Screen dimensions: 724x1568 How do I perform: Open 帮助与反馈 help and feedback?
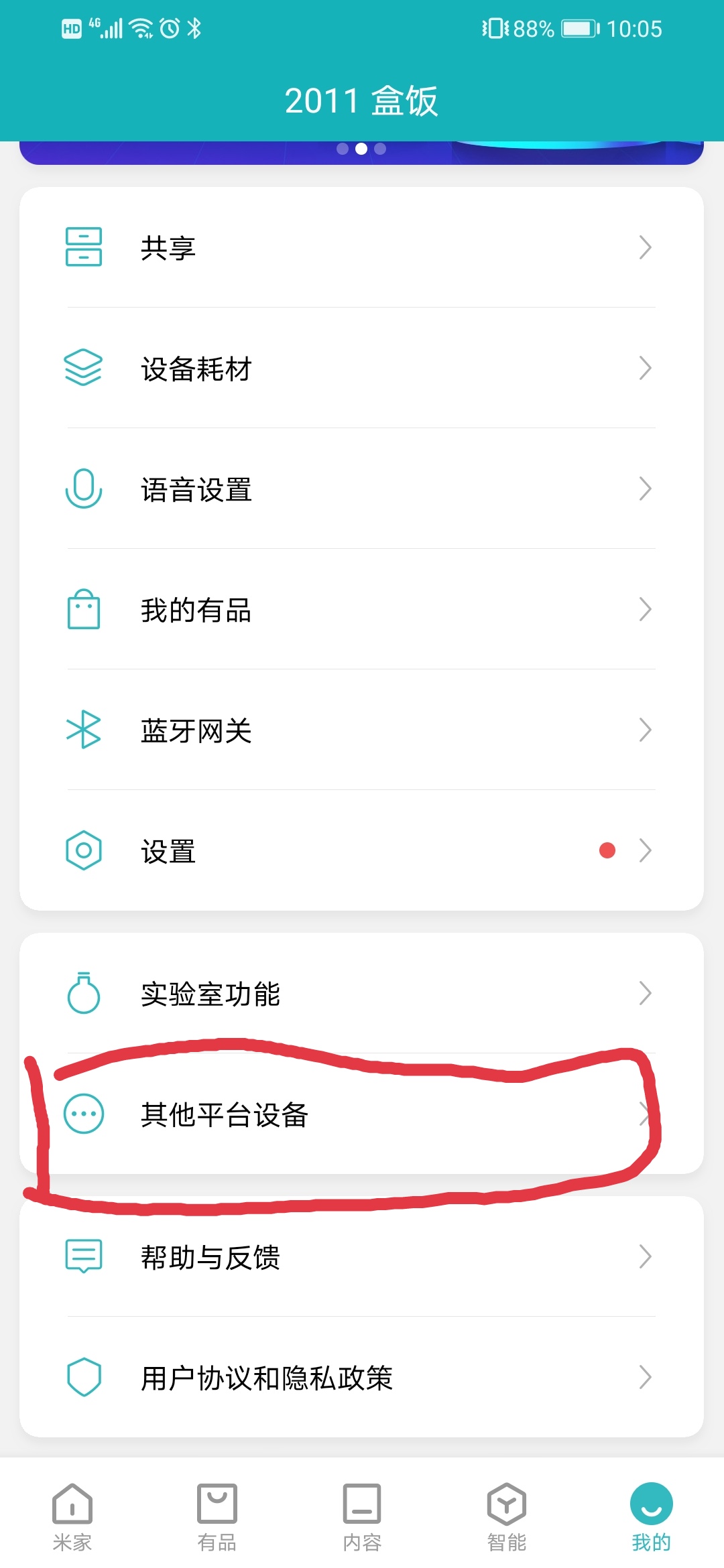[361, 1256]
